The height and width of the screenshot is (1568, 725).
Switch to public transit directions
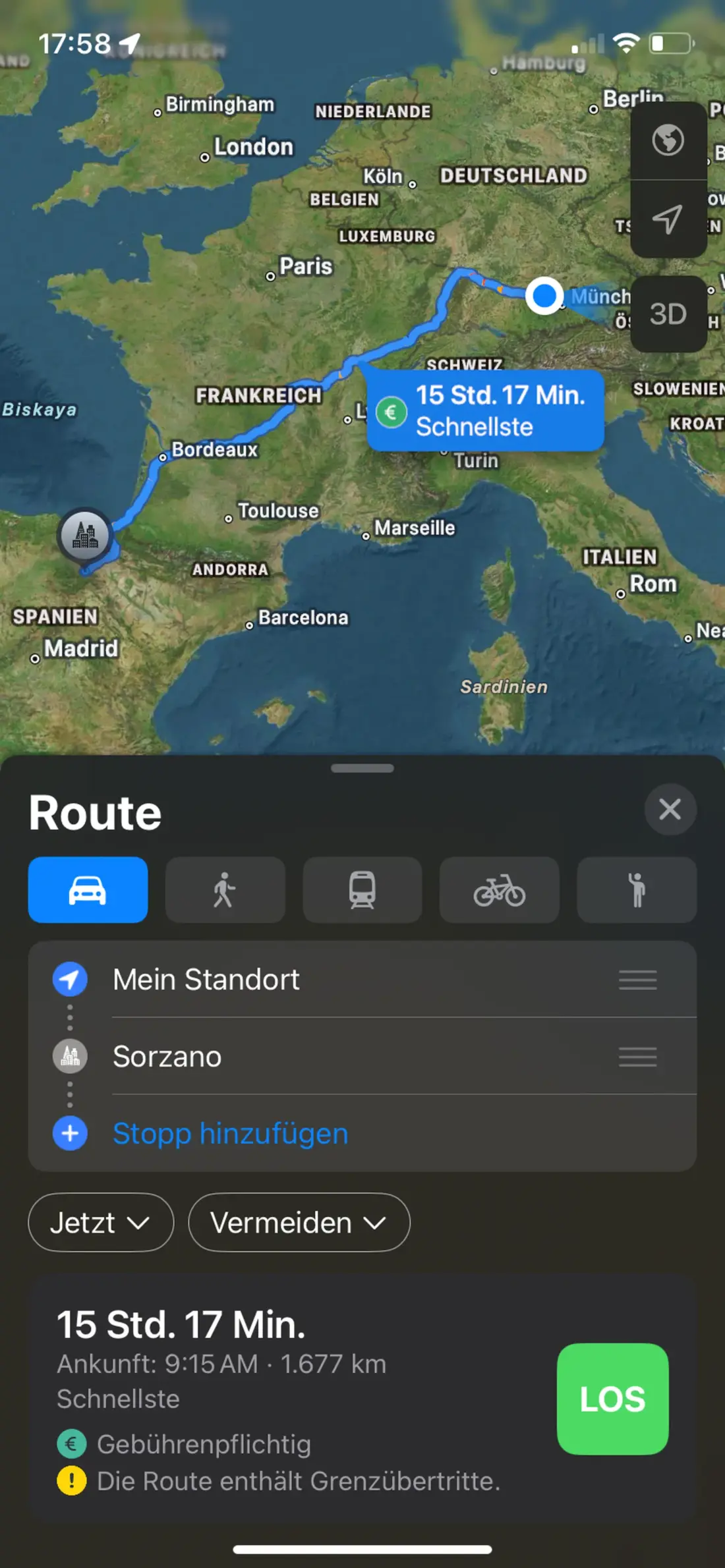362,890
